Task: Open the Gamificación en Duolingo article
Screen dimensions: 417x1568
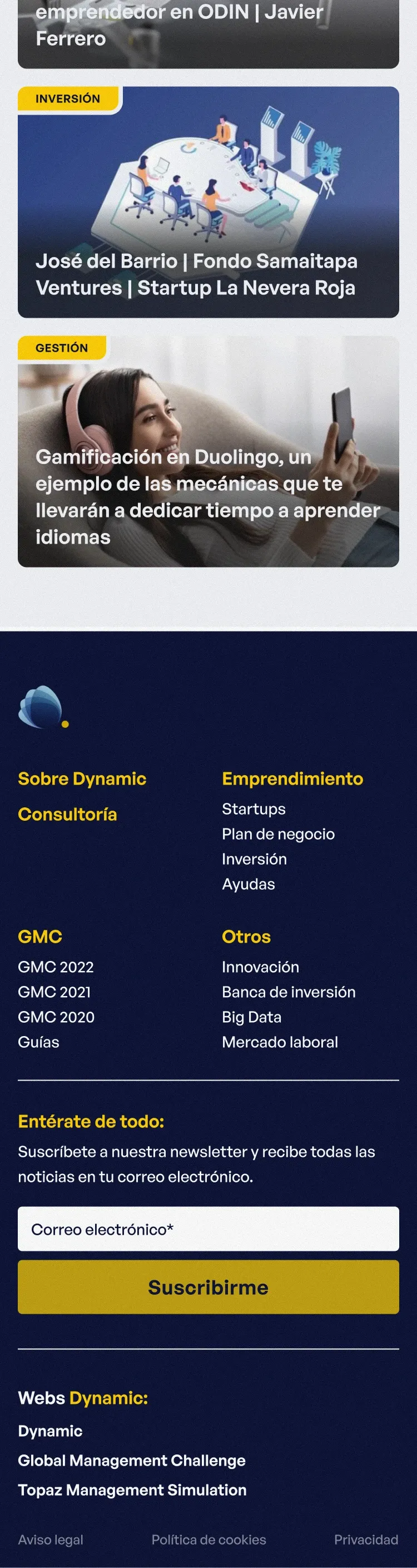Action: (208, 496)
